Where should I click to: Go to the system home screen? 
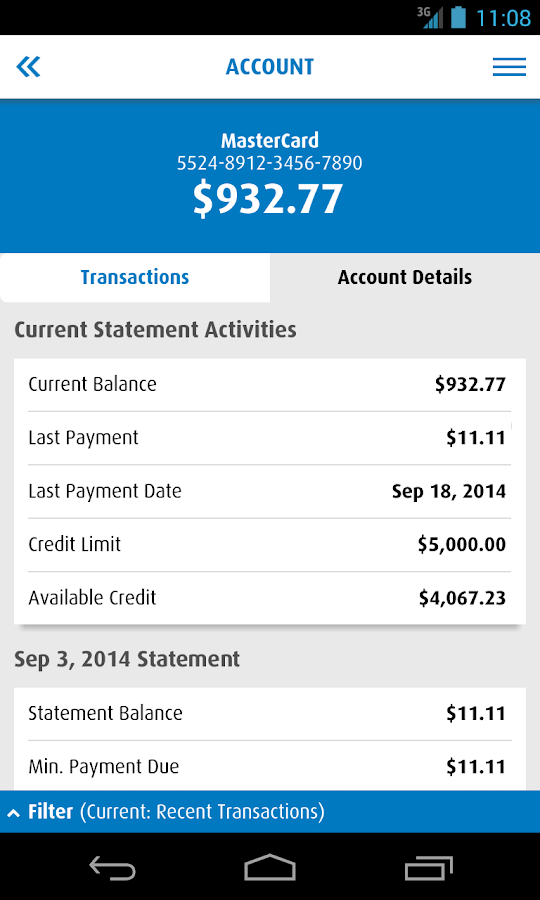270,867
